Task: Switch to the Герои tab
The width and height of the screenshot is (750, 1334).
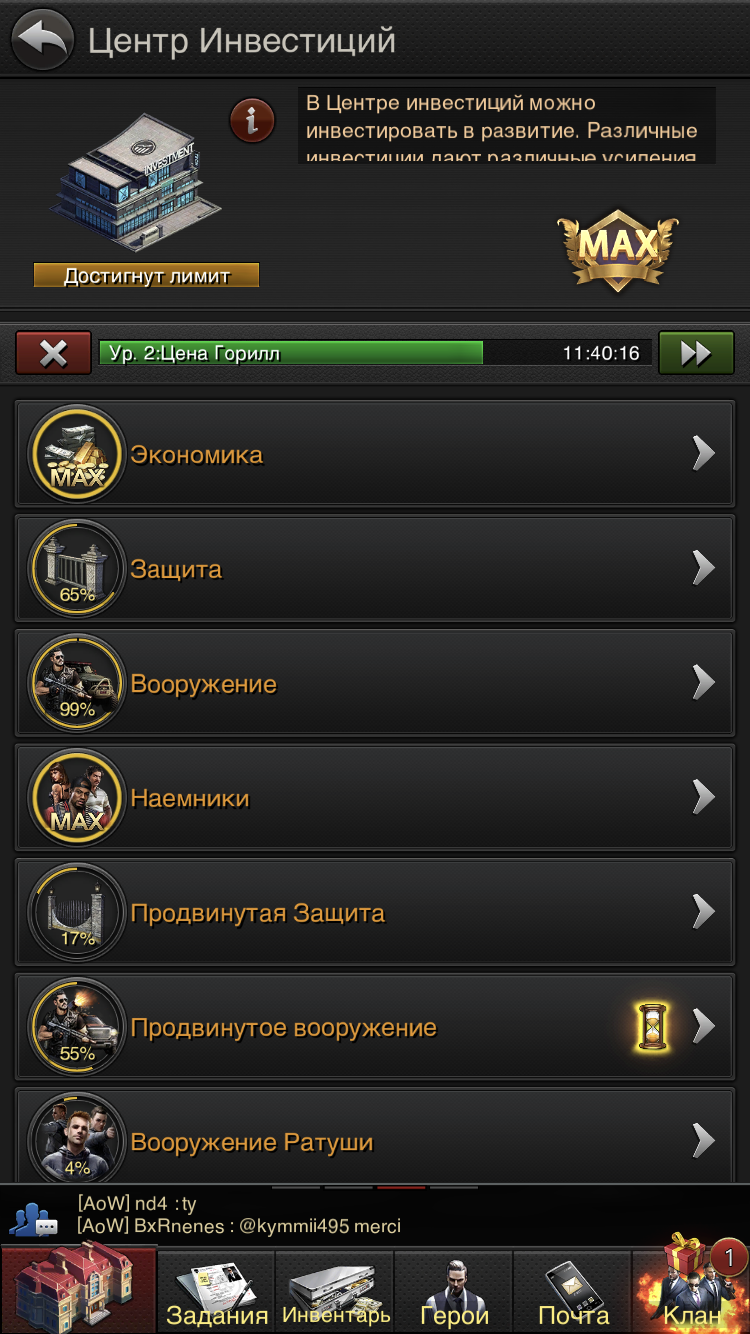Action: coord(454,1292)
